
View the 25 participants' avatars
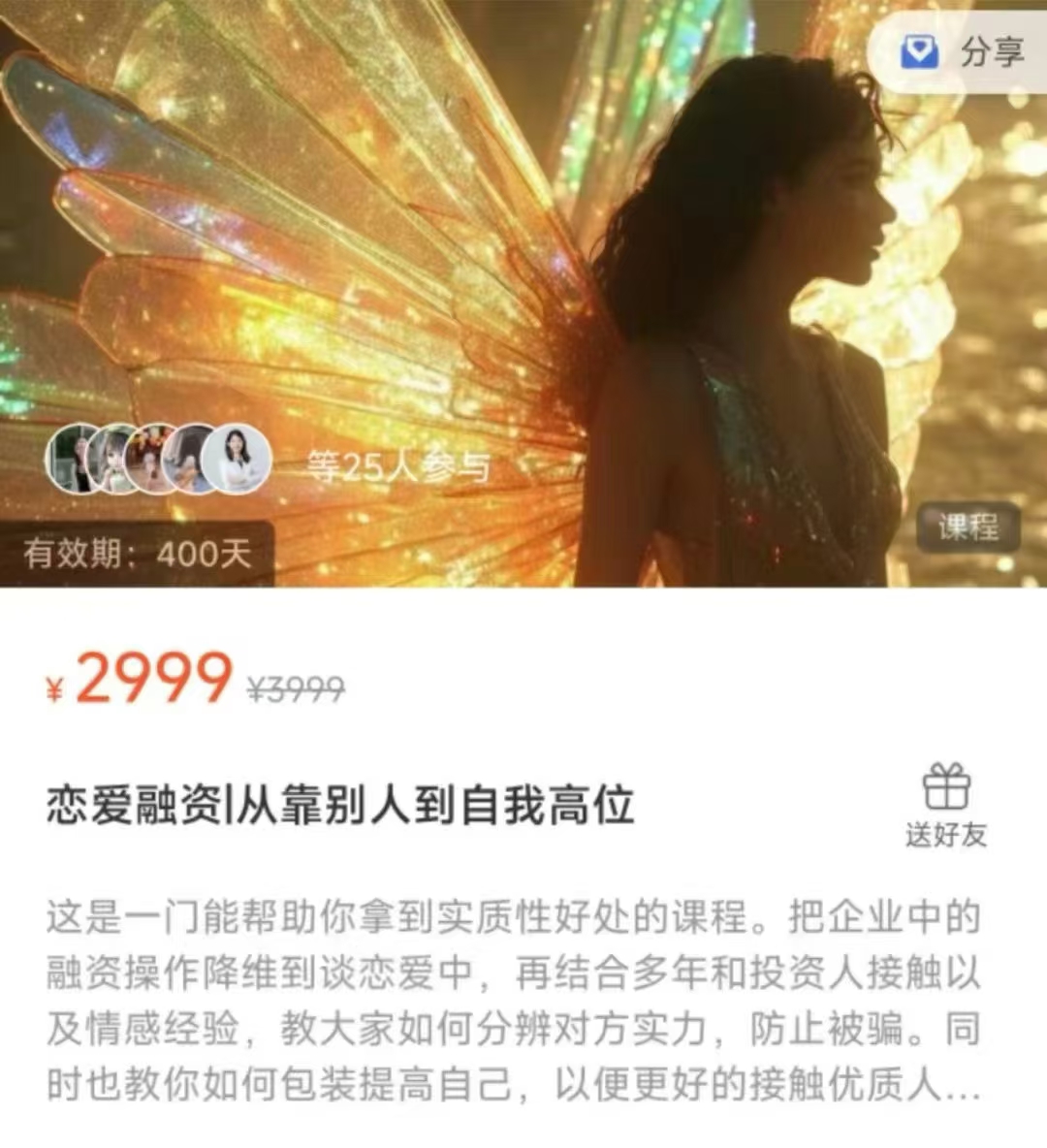point(160,460)
